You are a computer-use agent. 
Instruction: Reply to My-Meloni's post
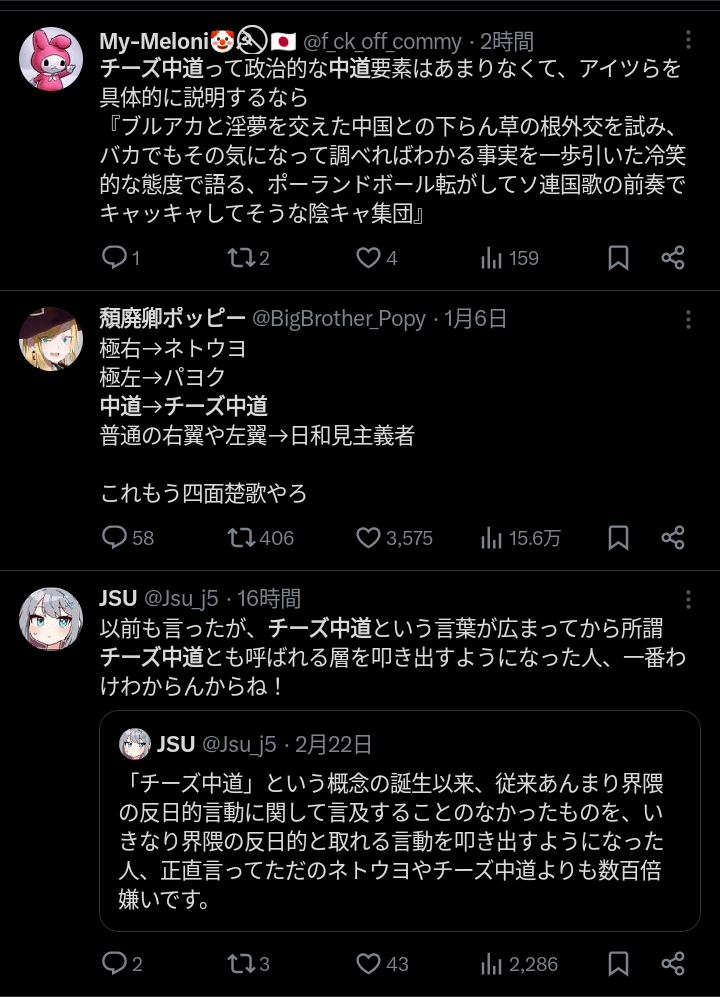tap(116, 258)
